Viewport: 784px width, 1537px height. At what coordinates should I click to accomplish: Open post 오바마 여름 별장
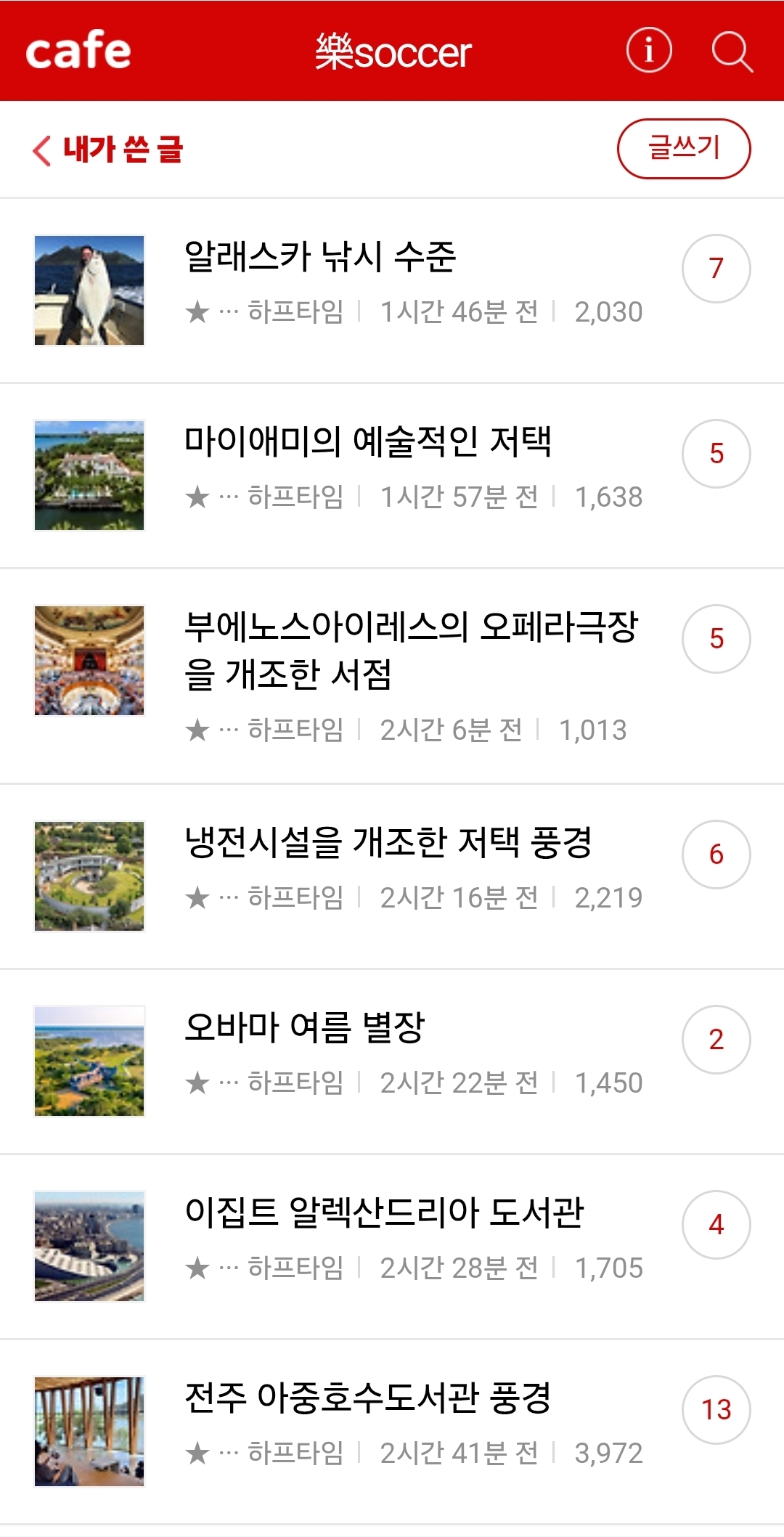click(x=304, y=1027)
